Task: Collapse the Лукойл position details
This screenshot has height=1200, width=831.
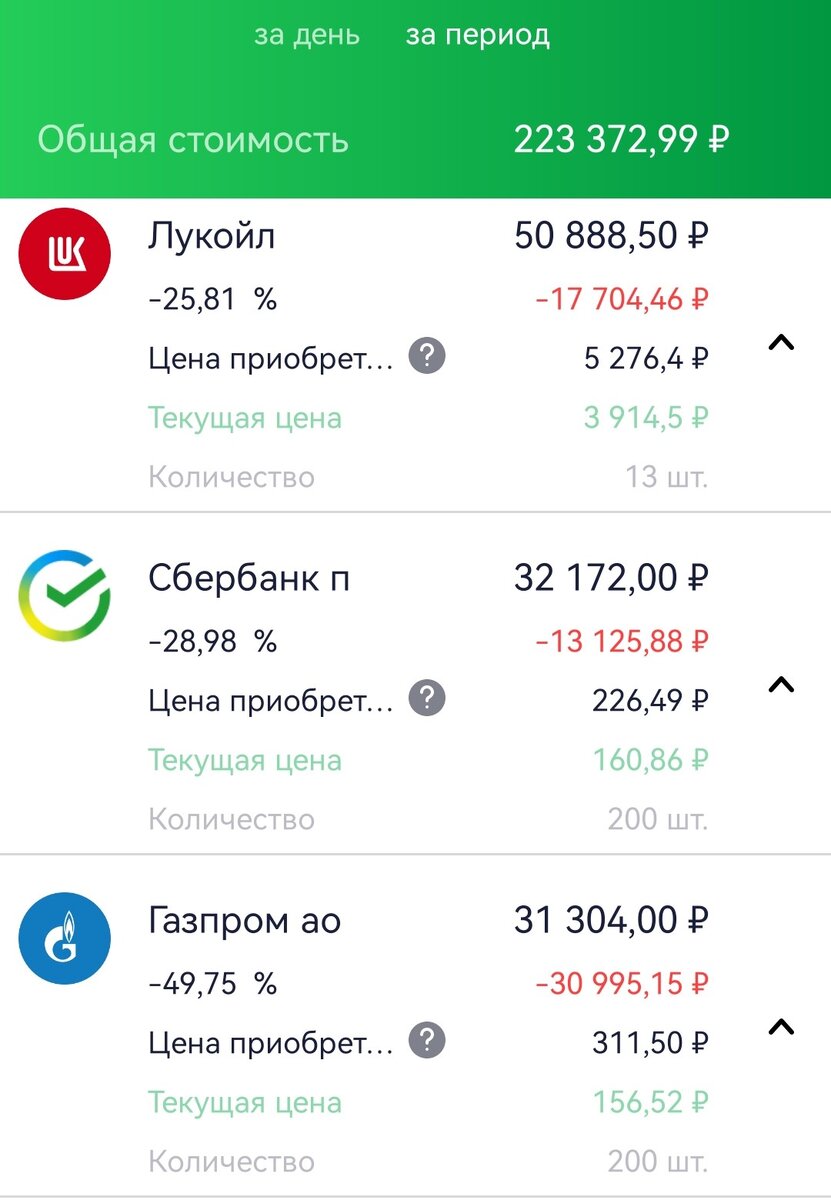Action: click(779, 343)
